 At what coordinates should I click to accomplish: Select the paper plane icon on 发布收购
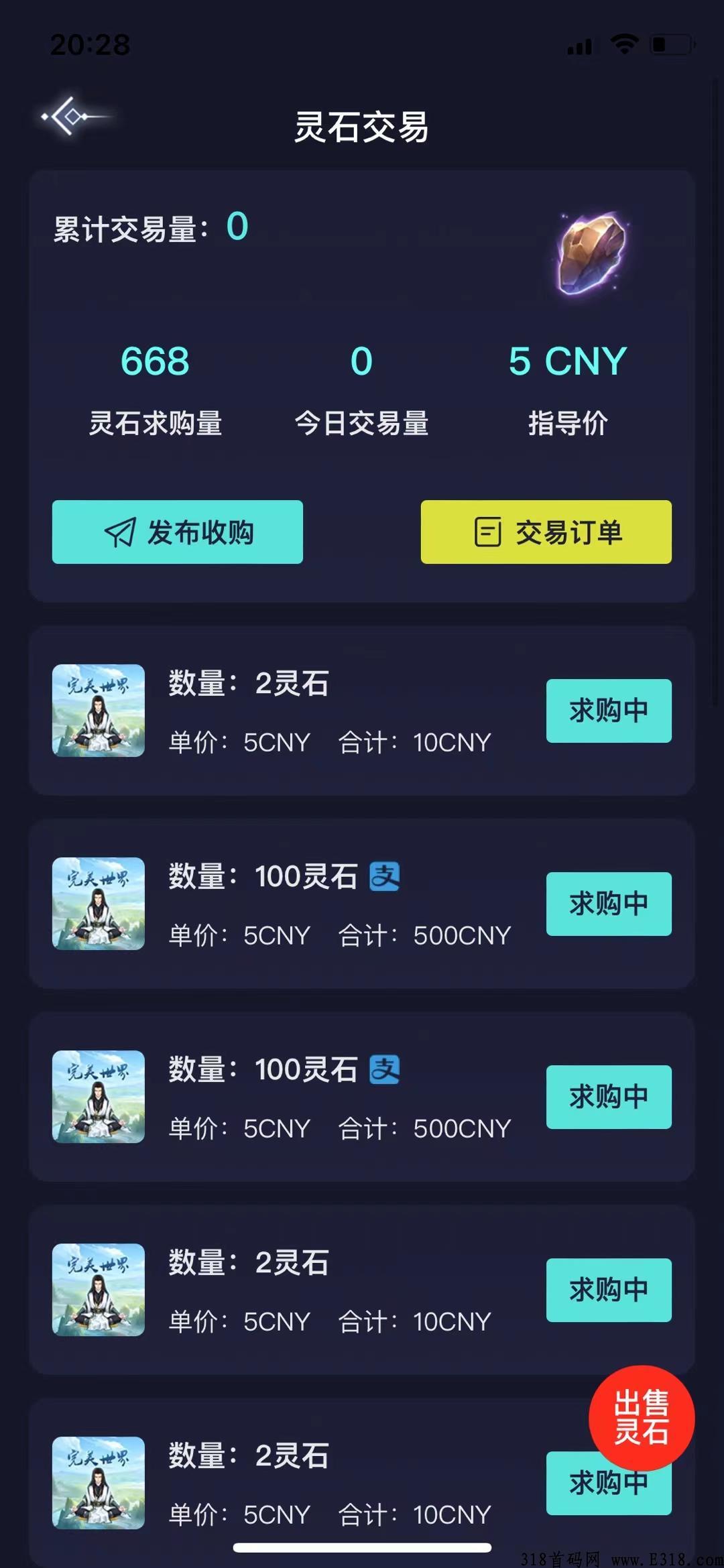(119, 532)
